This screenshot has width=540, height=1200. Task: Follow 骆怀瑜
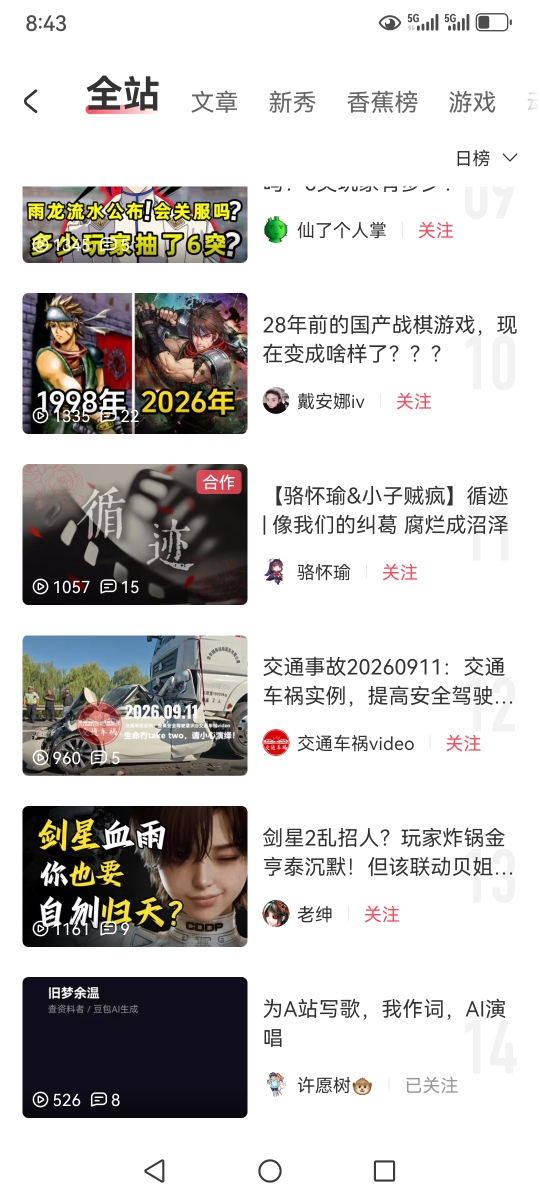coord(400,572)
